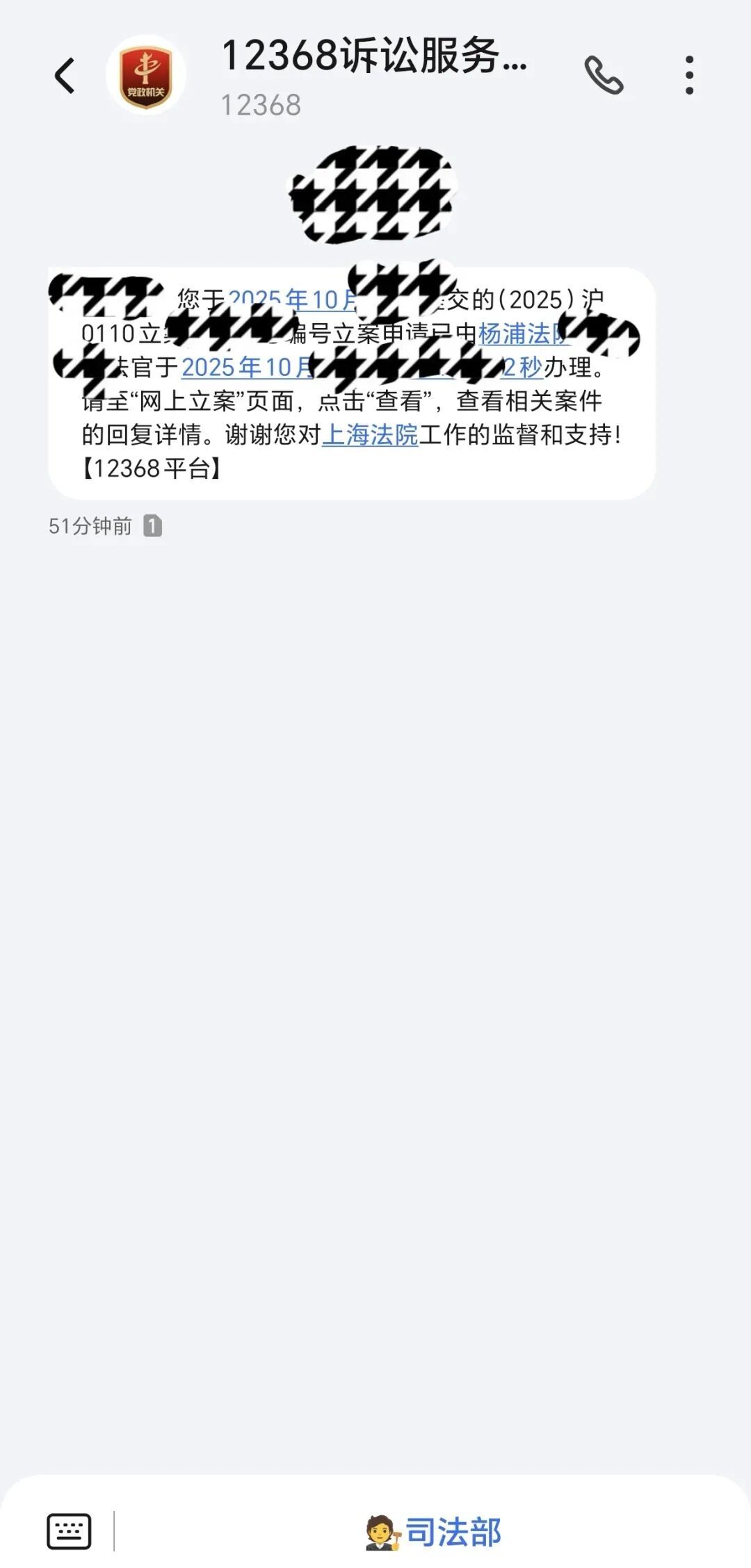Open the 12368 sender avatar
Image resolution: width=751 pixels, height=1568 pixels.
(146, 76)
